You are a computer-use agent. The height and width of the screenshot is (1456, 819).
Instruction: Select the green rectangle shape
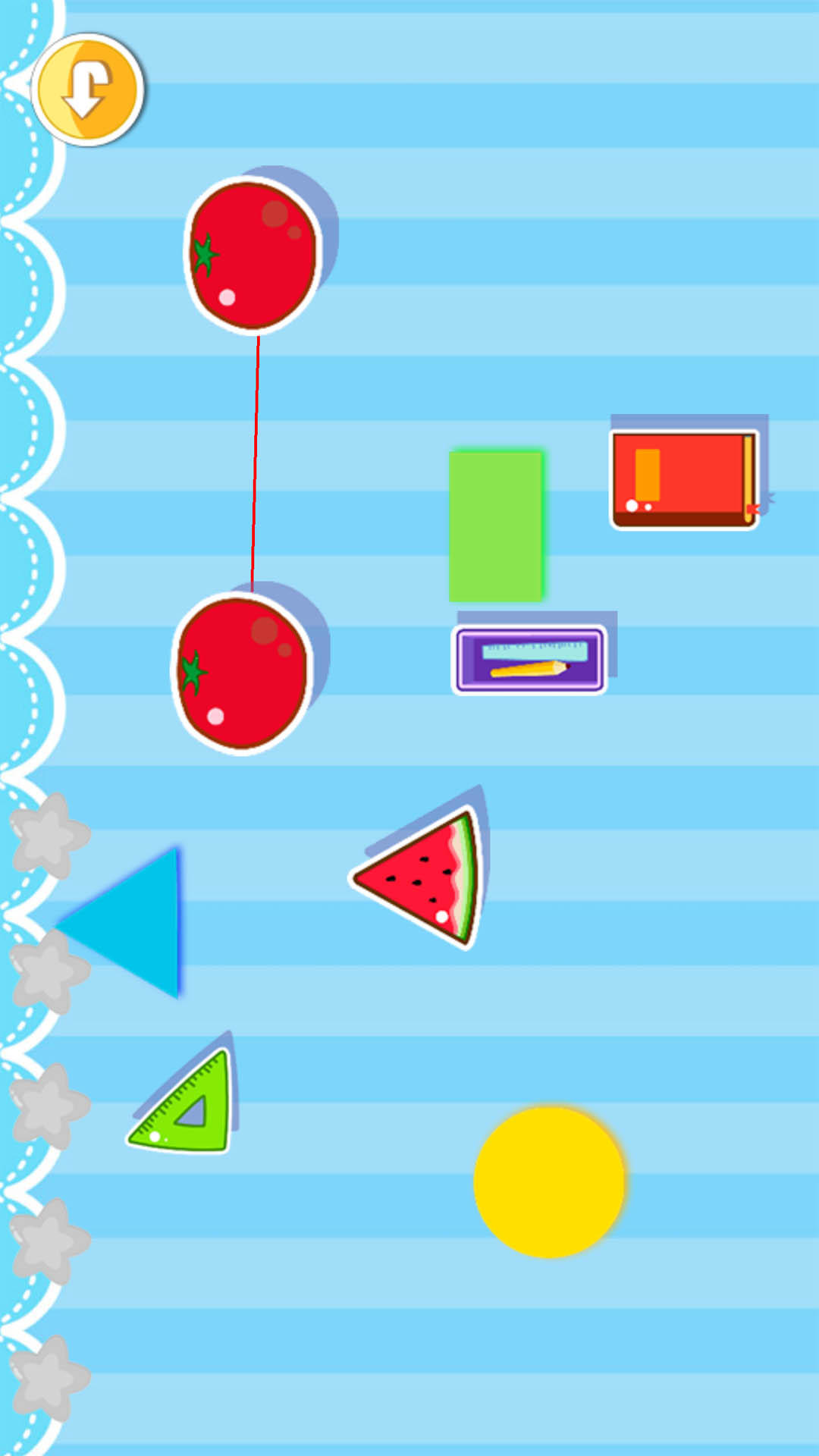tap(496, 526)
